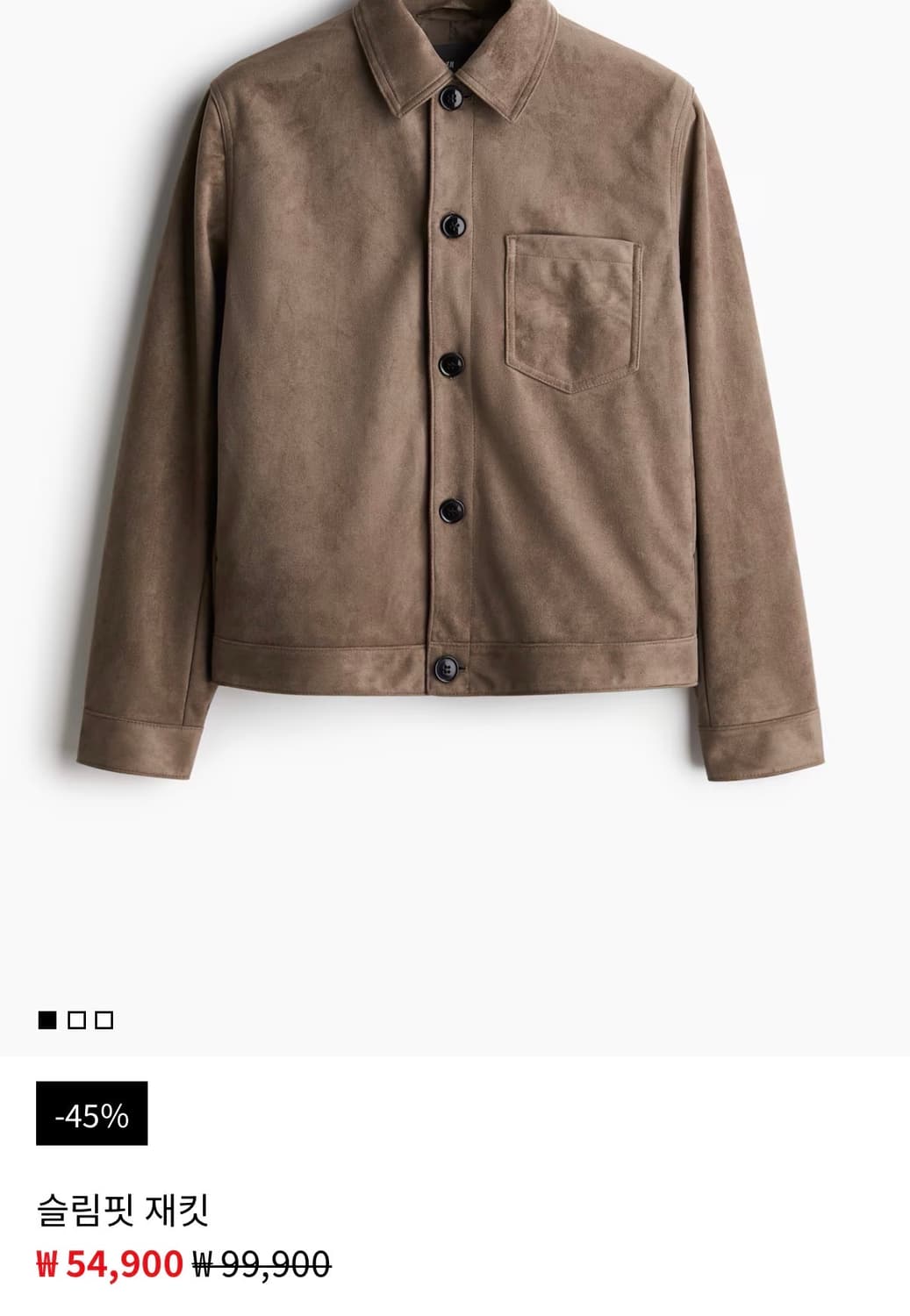
Task: Select the second carousel indicator square
Action: [x=76, y=1019]
